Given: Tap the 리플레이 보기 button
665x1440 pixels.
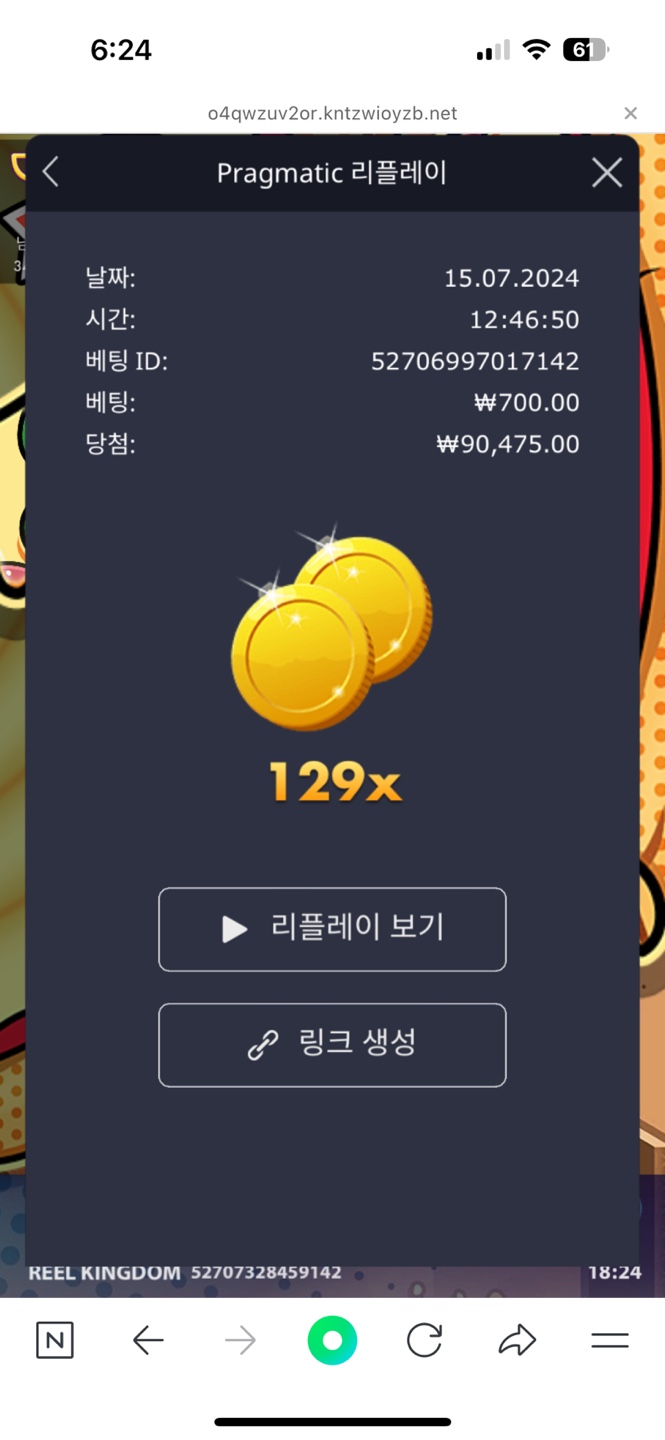Looking at the screenshot, I should pyautogui.click(x=332, y=929).
